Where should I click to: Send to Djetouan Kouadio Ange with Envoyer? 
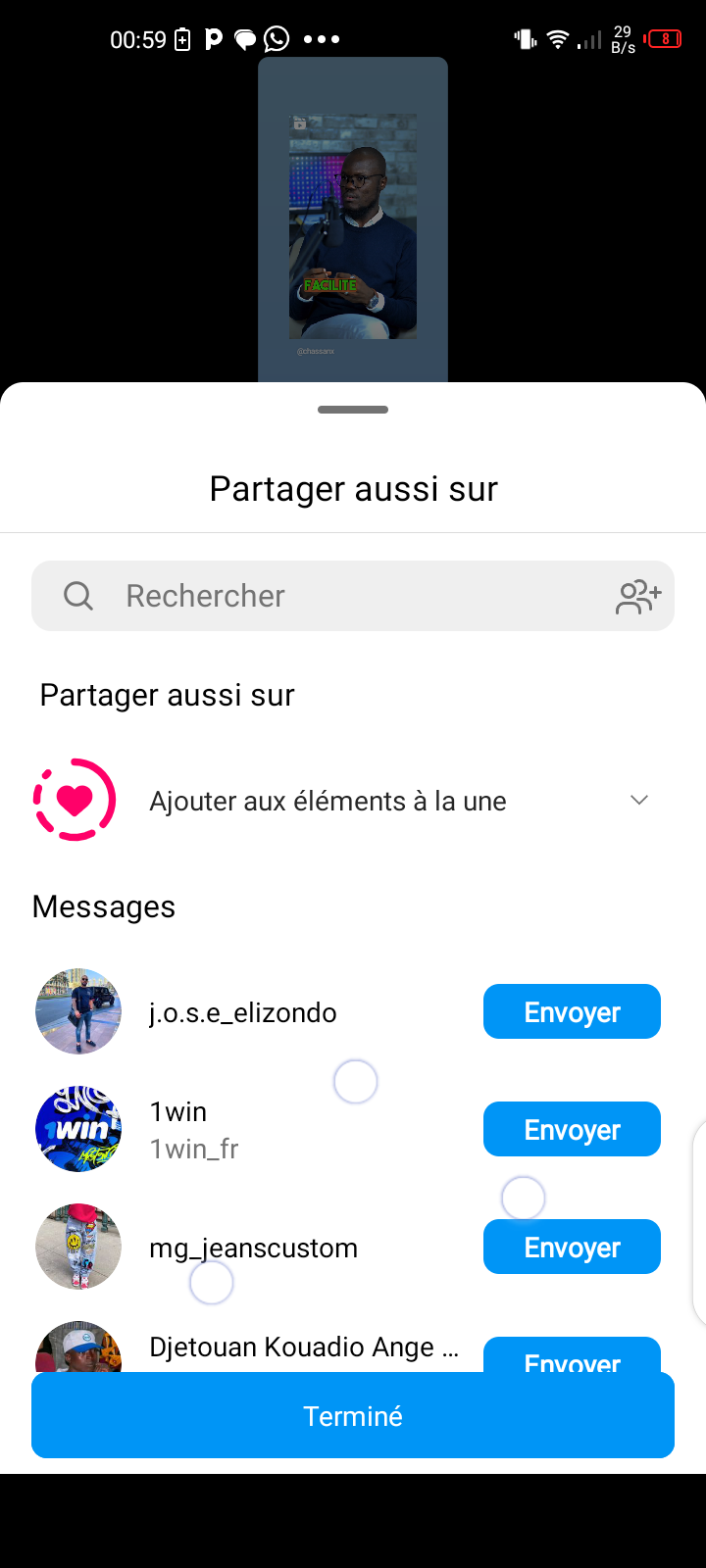pyautogui.click(x=572, y=1356)
